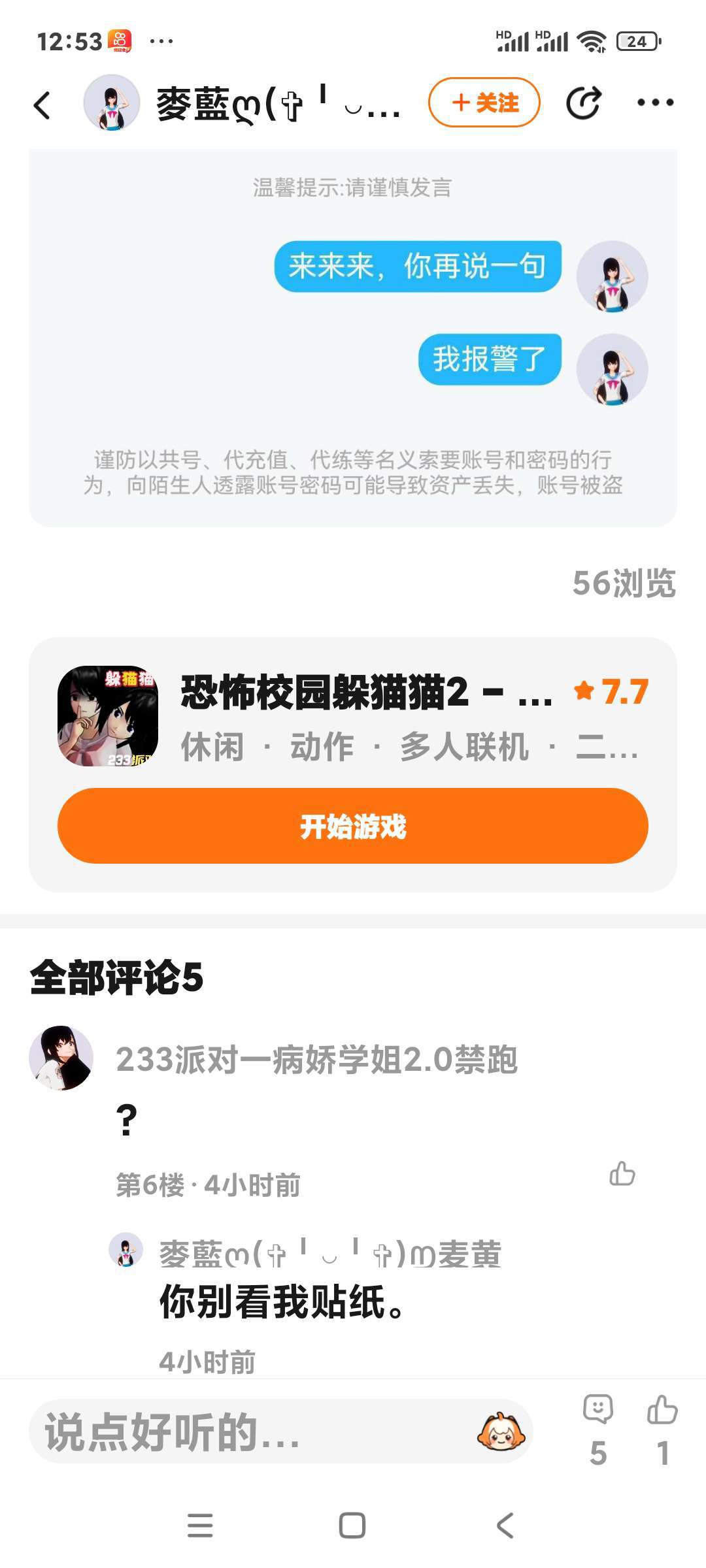Tap the 说点好听的 comment input box
Screen dimensions: 706x1568
pos(281,1431)
